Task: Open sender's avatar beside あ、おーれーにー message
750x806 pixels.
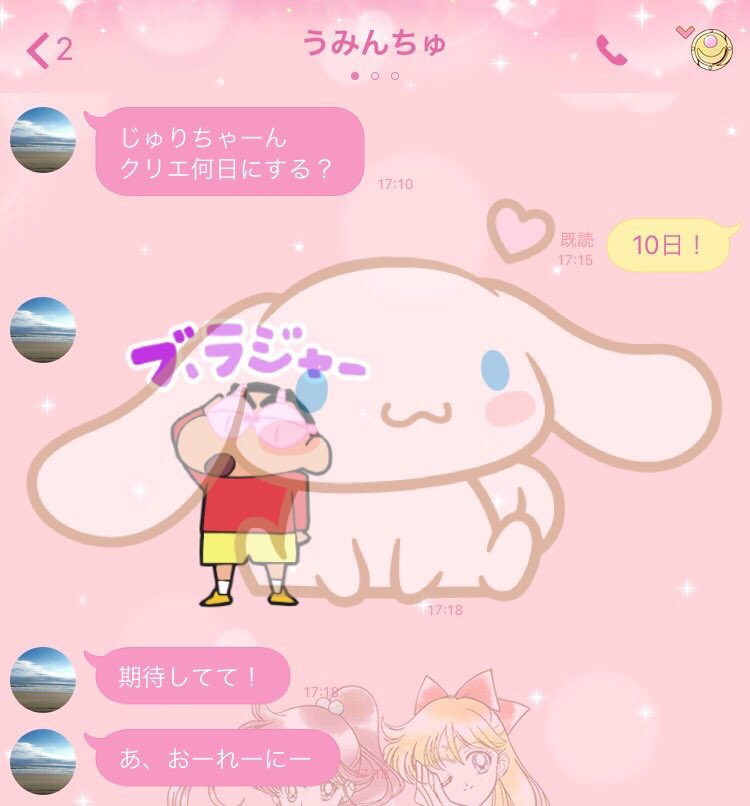Action: click(x=43, y=761)
